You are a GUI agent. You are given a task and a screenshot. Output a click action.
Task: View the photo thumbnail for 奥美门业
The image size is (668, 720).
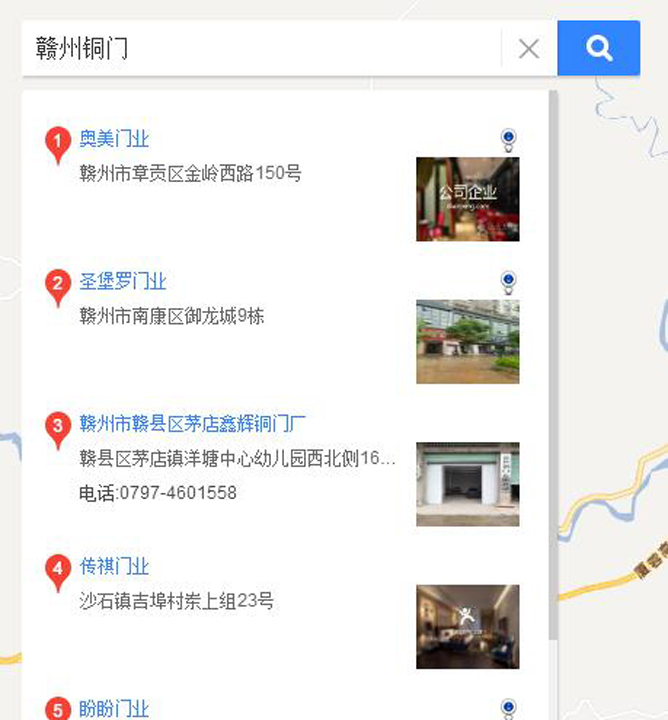(467, 199)
